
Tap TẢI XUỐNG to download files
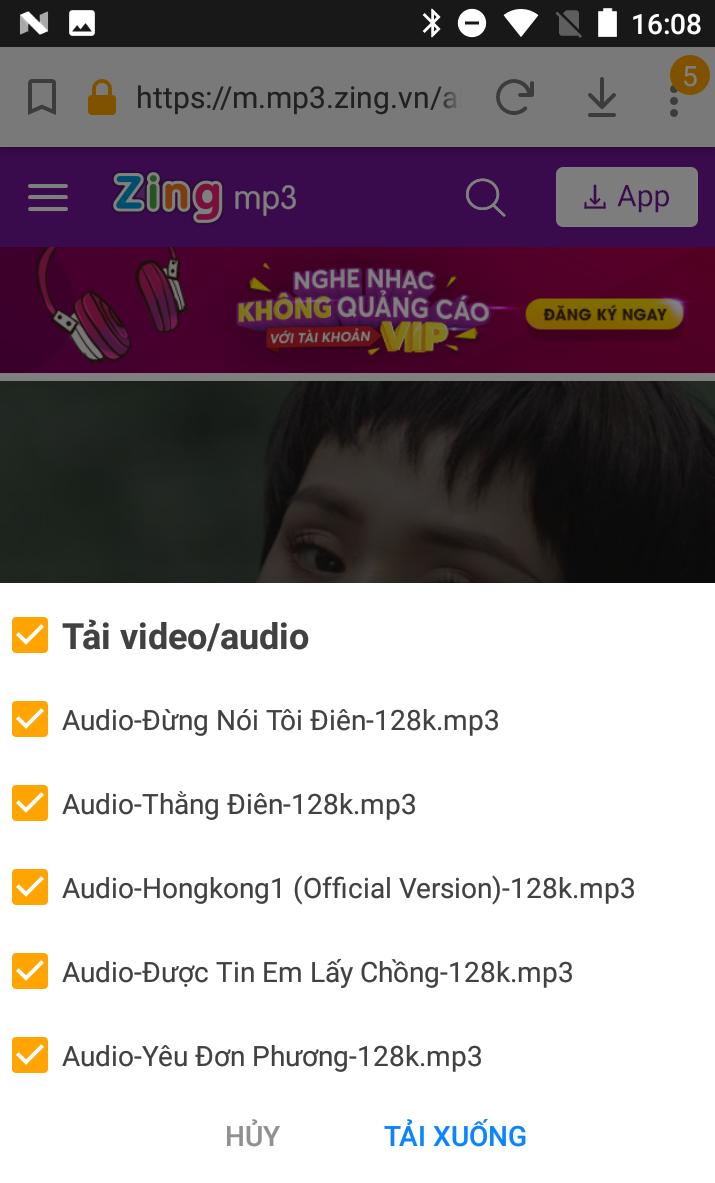[455, 1136]
